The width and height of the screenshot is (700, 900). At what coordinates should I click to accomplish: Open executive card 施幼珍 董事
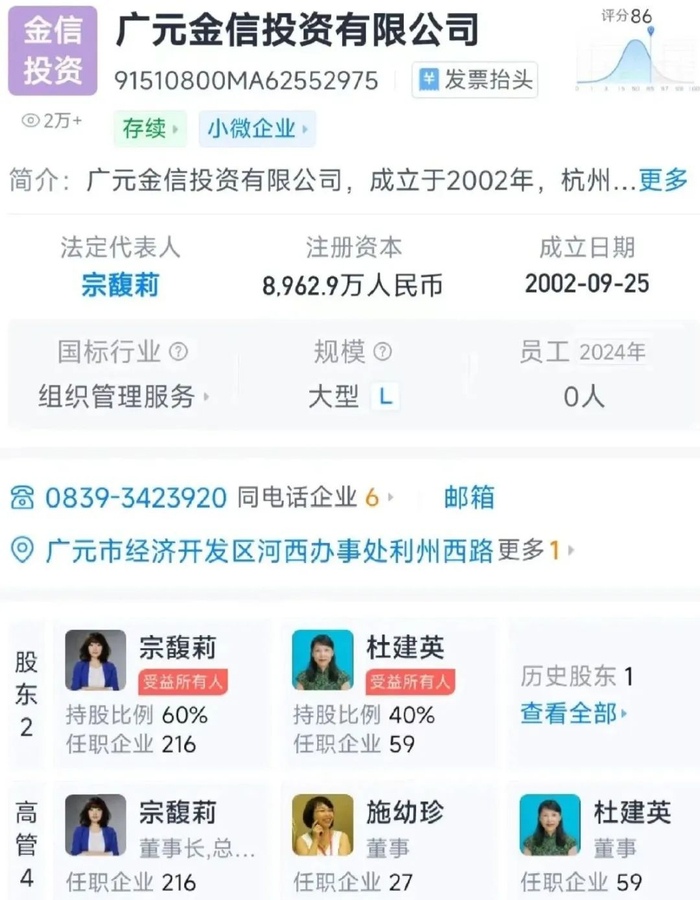tap(390, 845)
